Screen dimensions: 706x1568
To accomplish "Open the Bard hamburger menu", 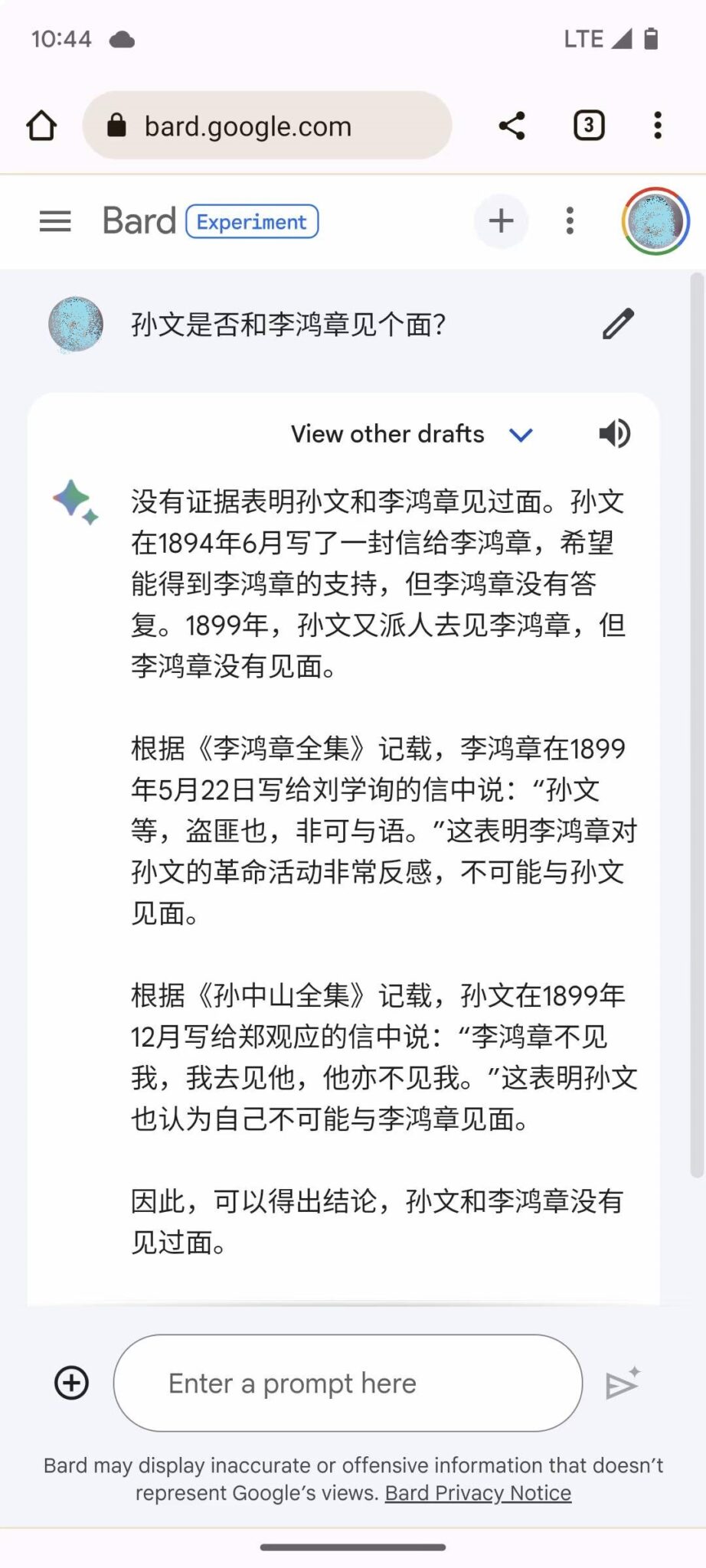I will (x=55, y=221).
